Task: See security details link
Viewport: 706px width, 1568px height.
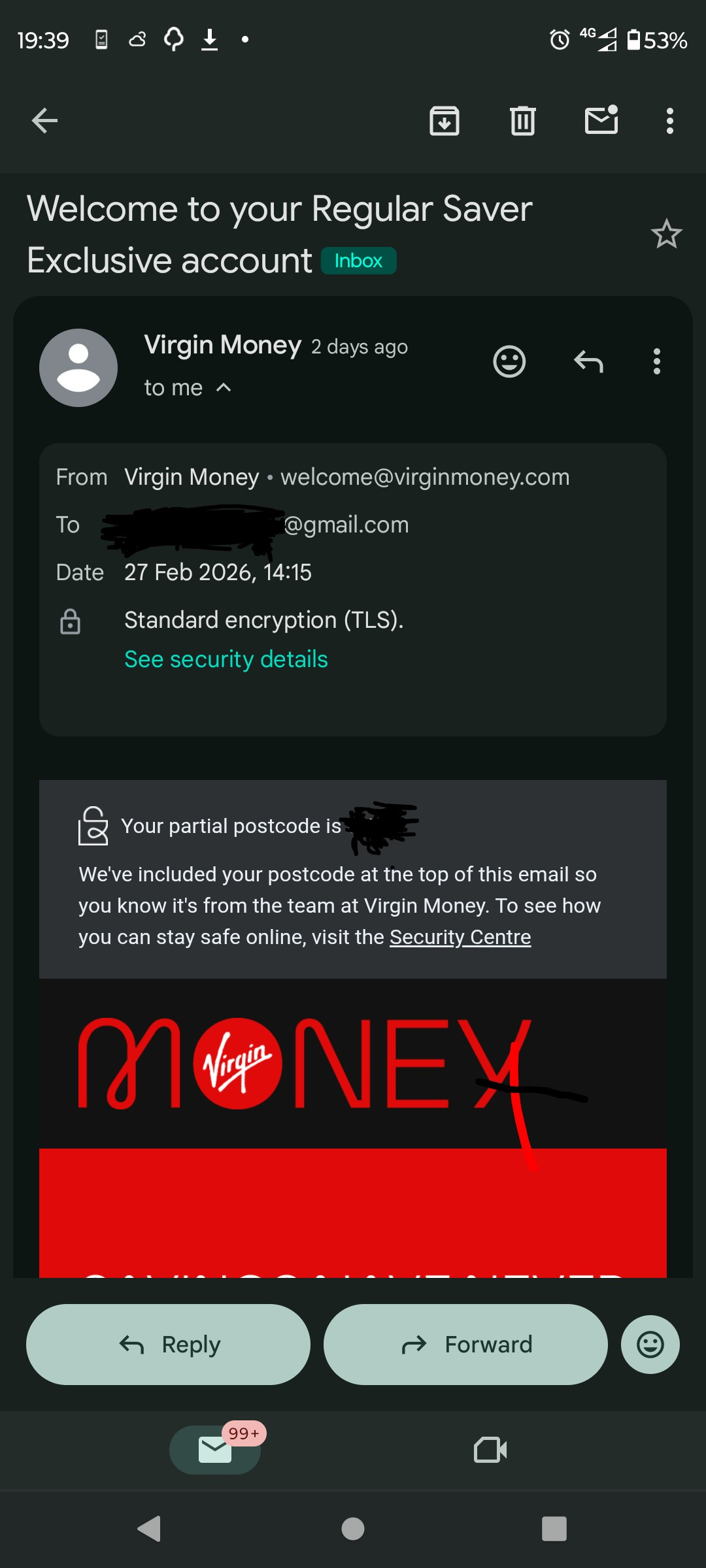Action: click(226, 659)
